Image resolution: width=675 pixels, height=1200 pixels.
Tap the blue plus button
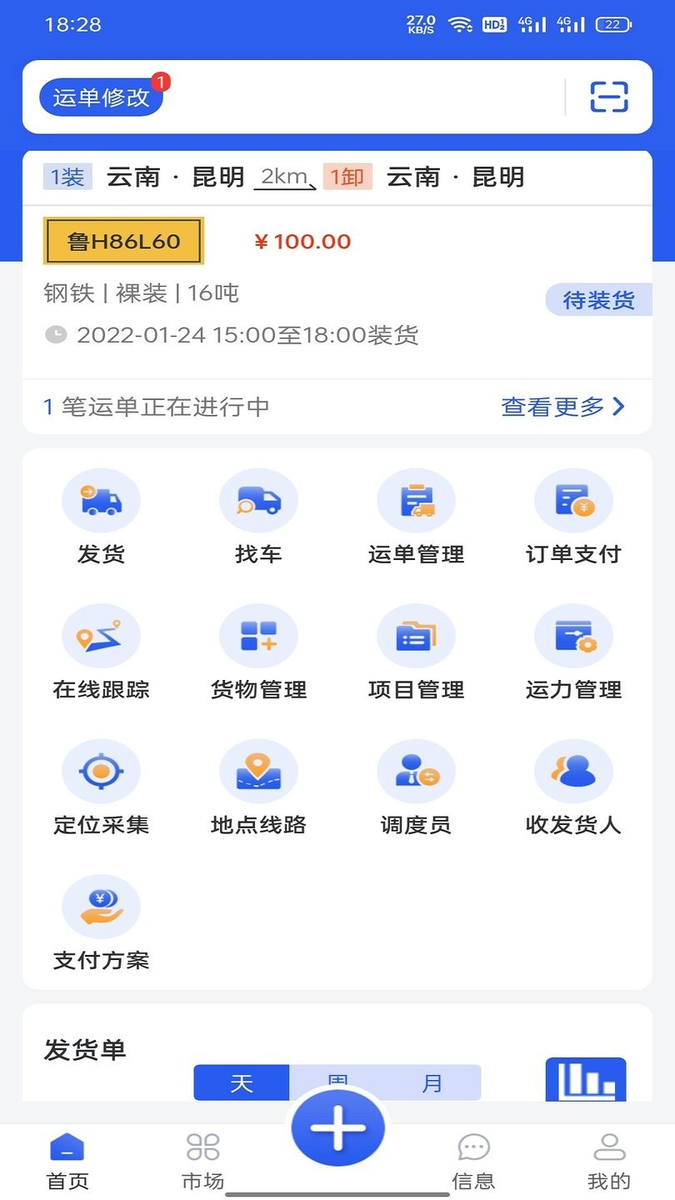coord(338,1130)
